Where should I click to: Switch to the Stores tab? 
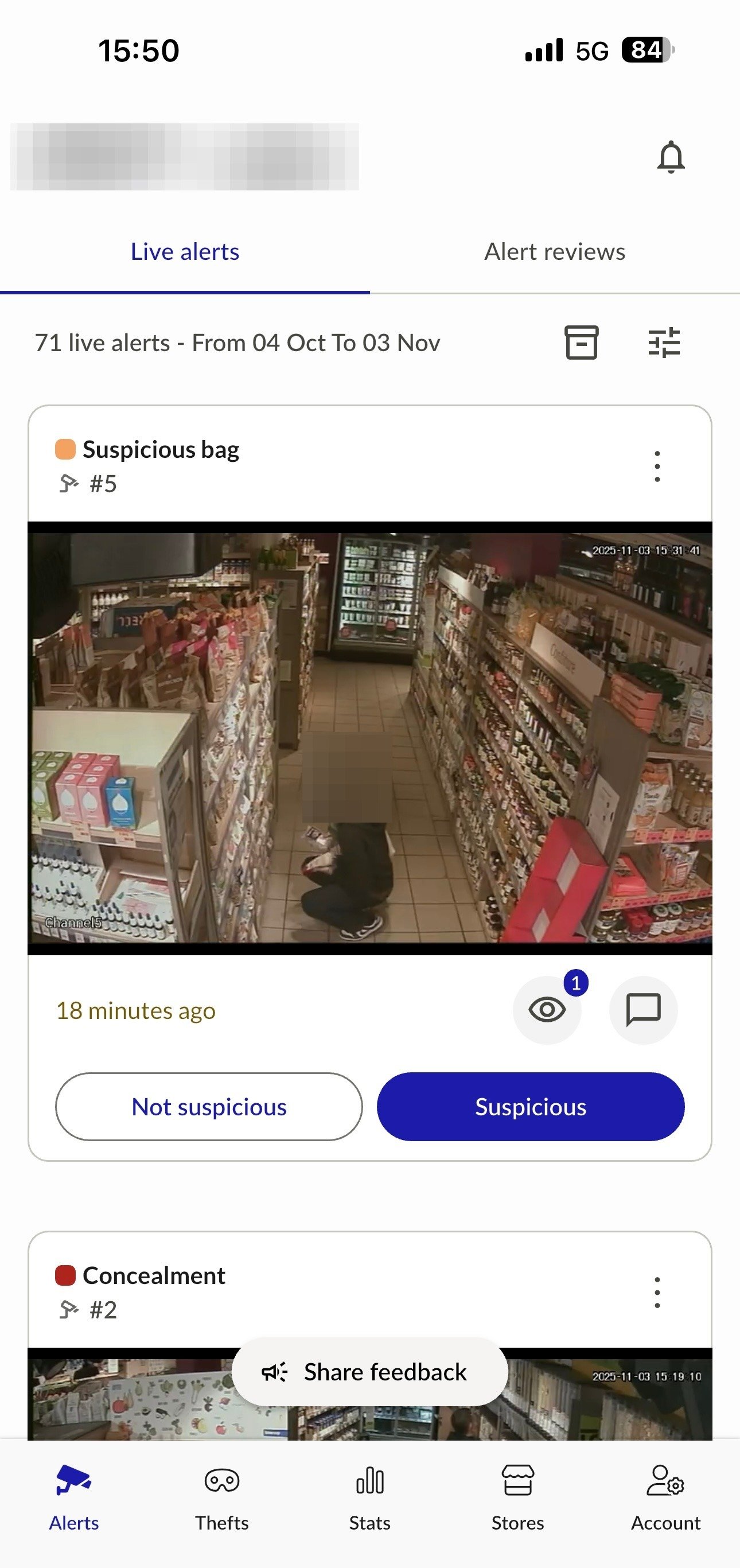(x=518, y=1497)
